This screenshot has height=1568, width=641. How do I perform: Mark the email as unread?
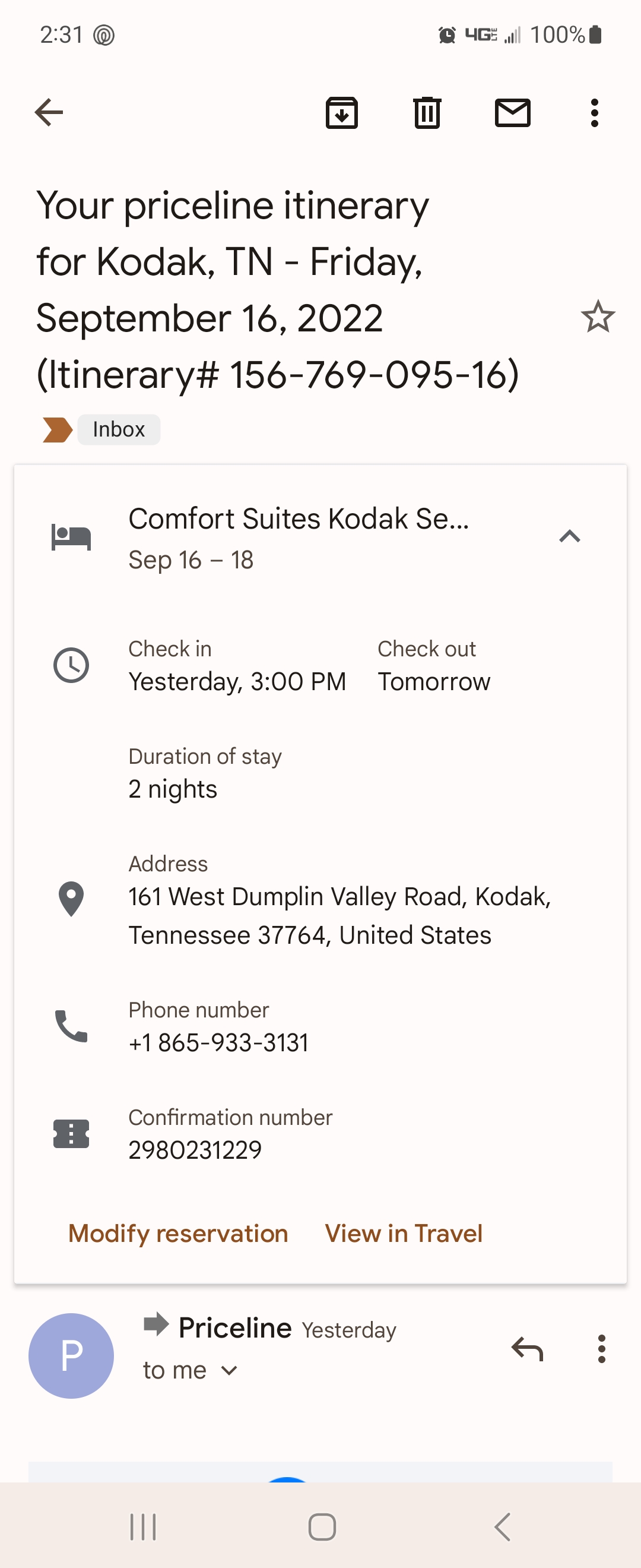tap(512, 112)
